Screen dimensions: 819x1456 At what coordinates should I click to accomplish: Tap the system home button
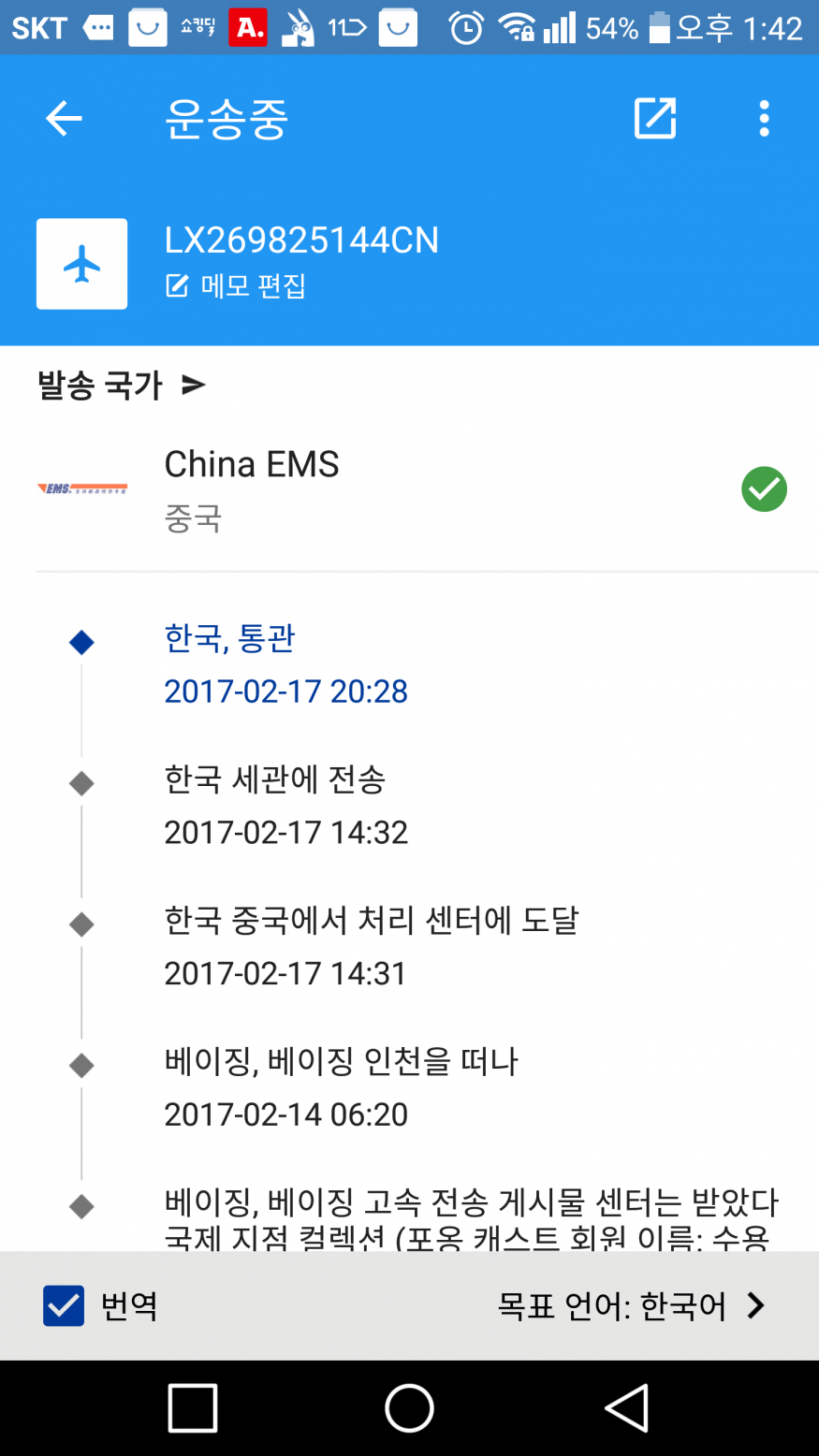[x=409, y=1407]
